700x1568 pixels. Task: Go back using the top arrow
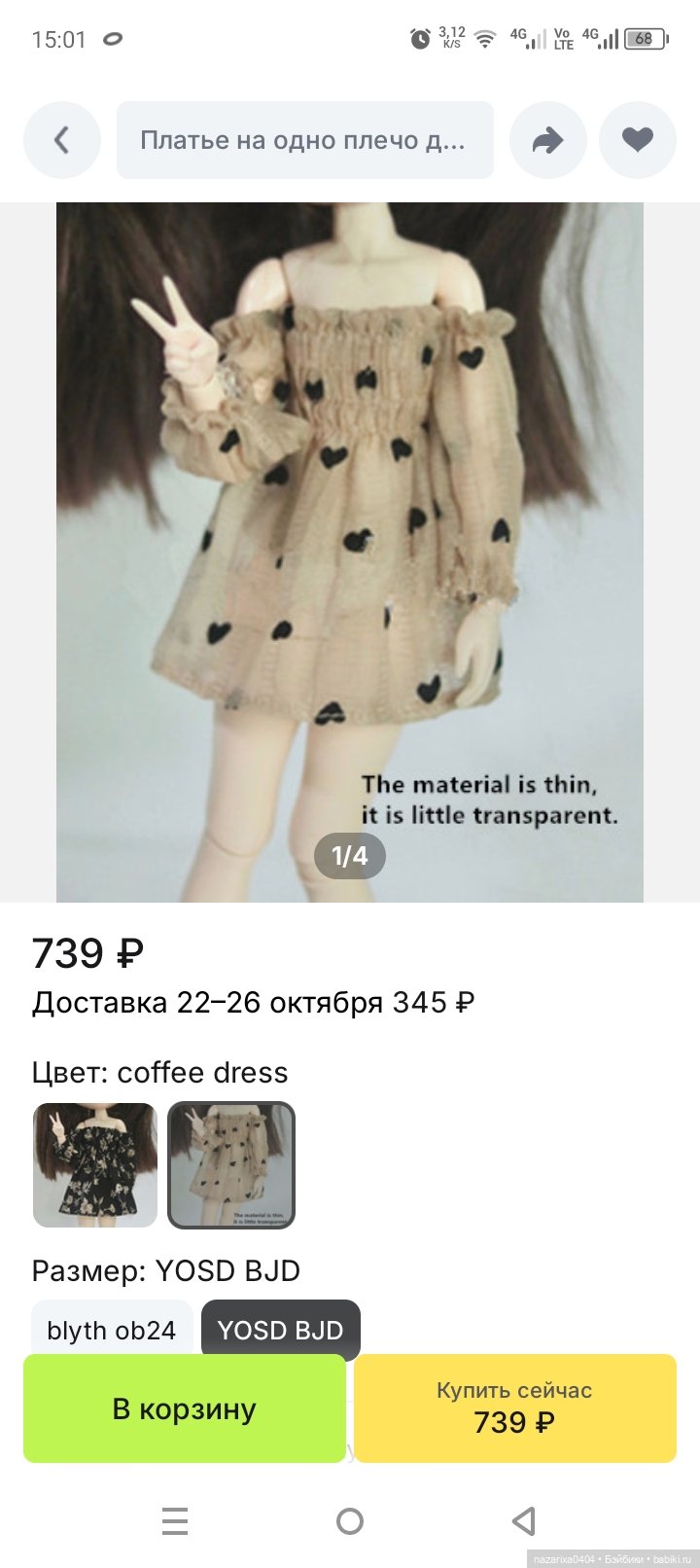[x=61, y=140]
